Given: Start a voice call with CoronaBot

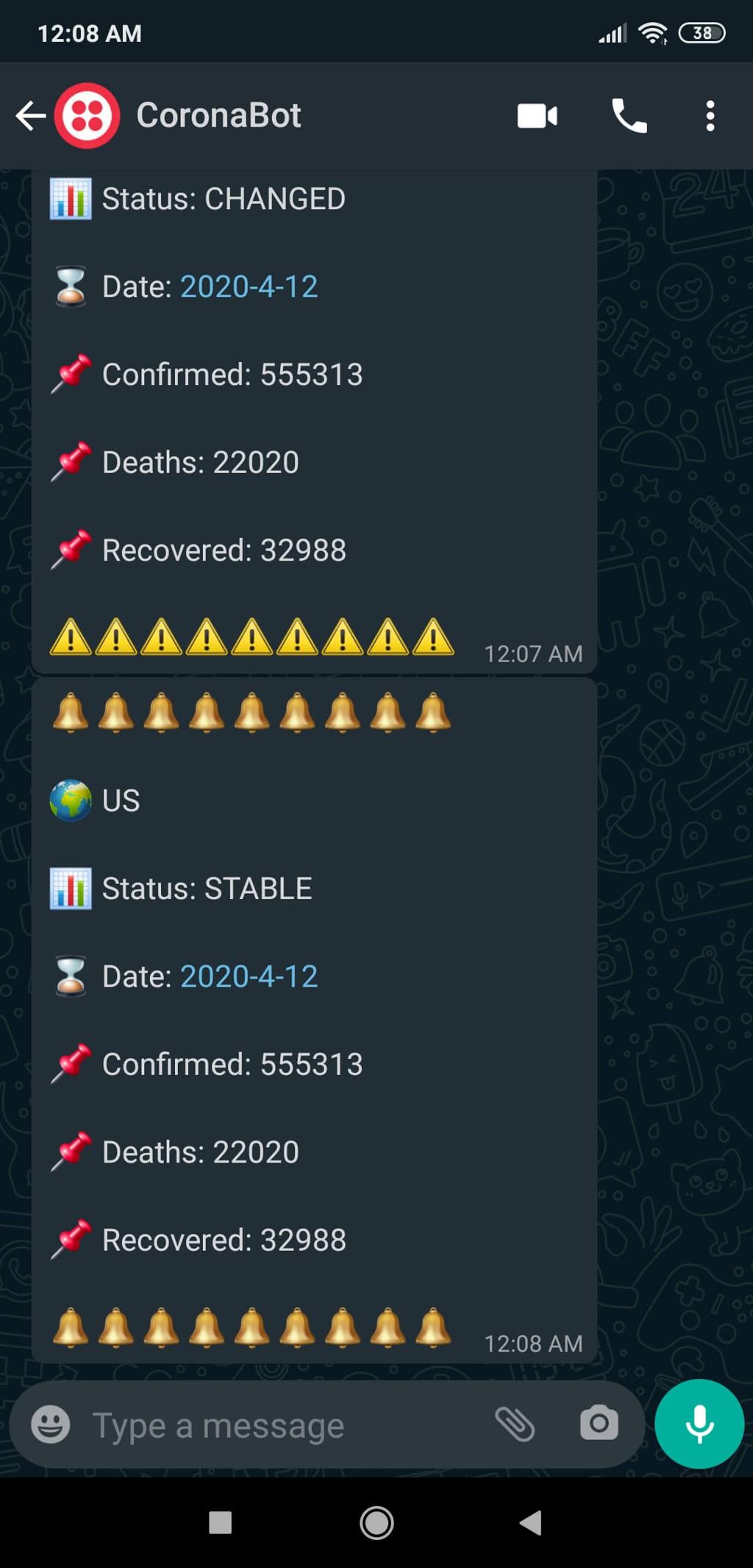Looking at the screenshot, I should pos(629,116).
